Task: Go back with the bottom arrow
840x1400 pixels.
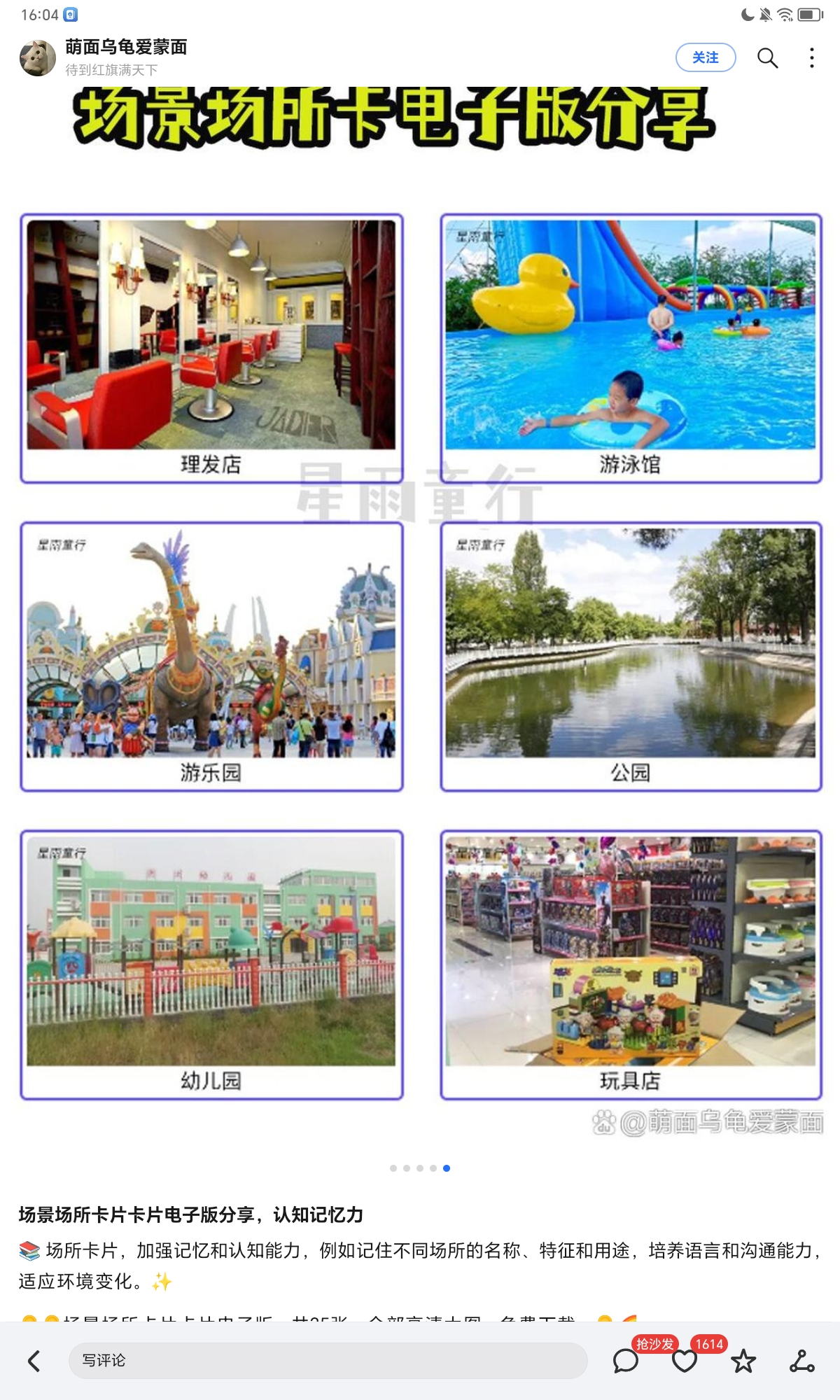Action: tap(34, 1361)
